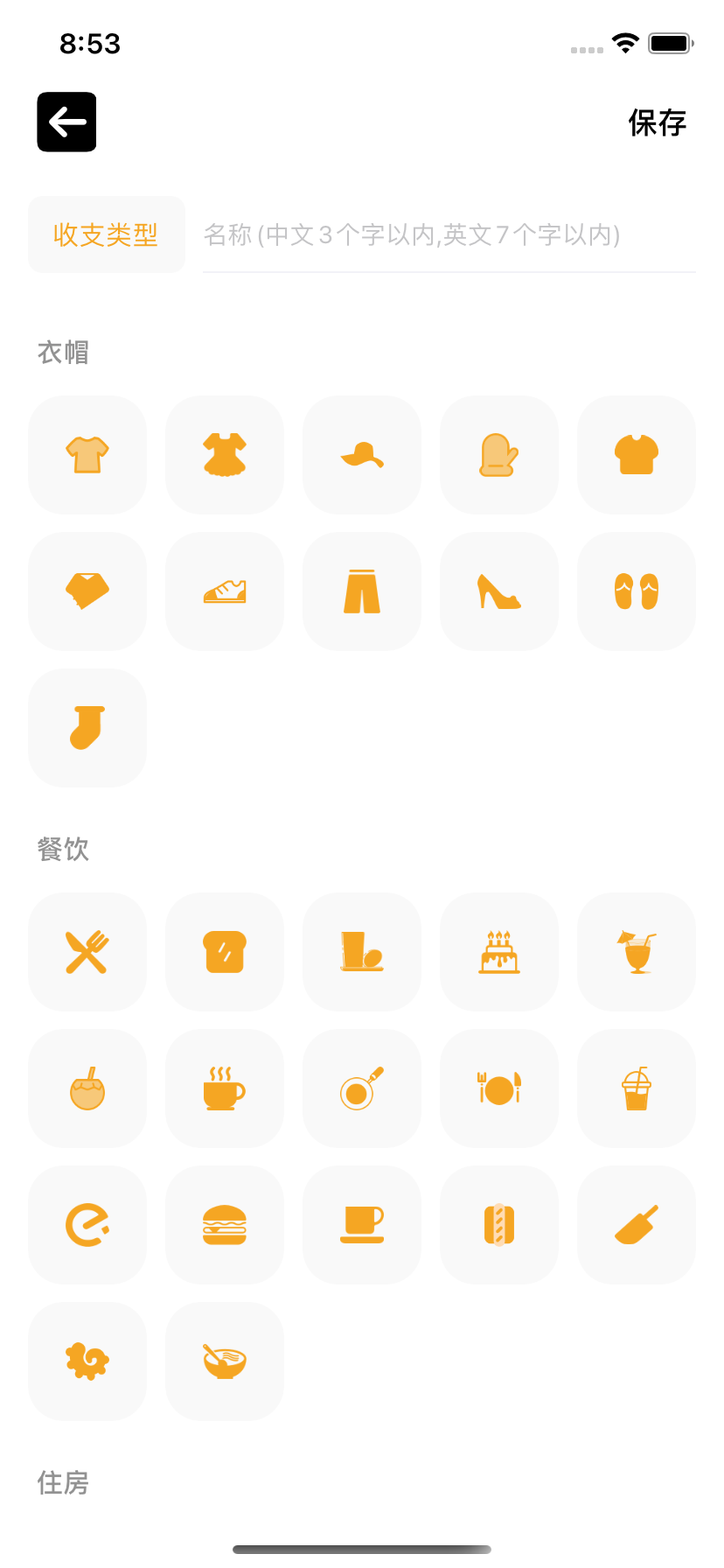Select the sock icon
Screen dimensions: 724x1568
[87, 728]
